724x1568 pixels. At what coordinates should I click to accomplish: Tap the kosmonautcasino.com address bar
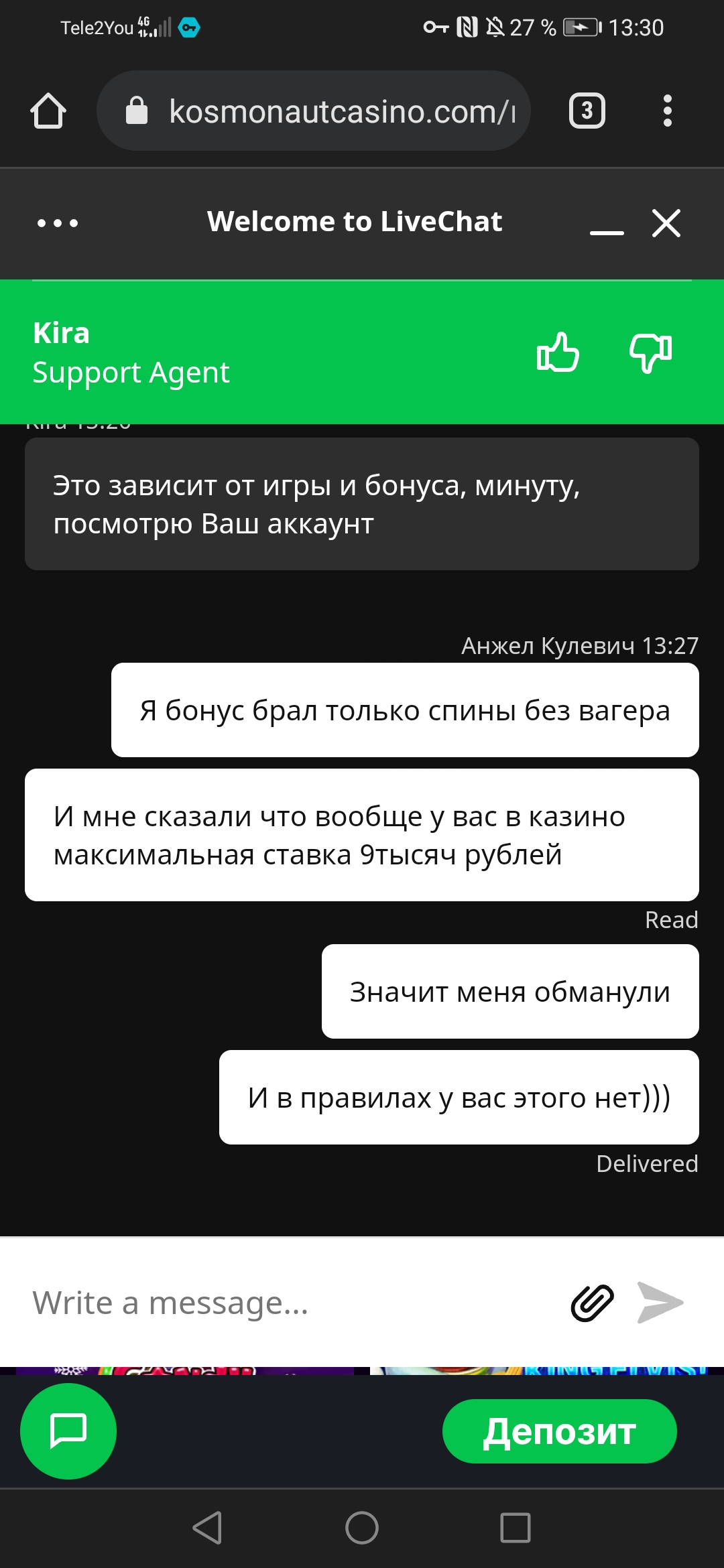pos(314,111)
